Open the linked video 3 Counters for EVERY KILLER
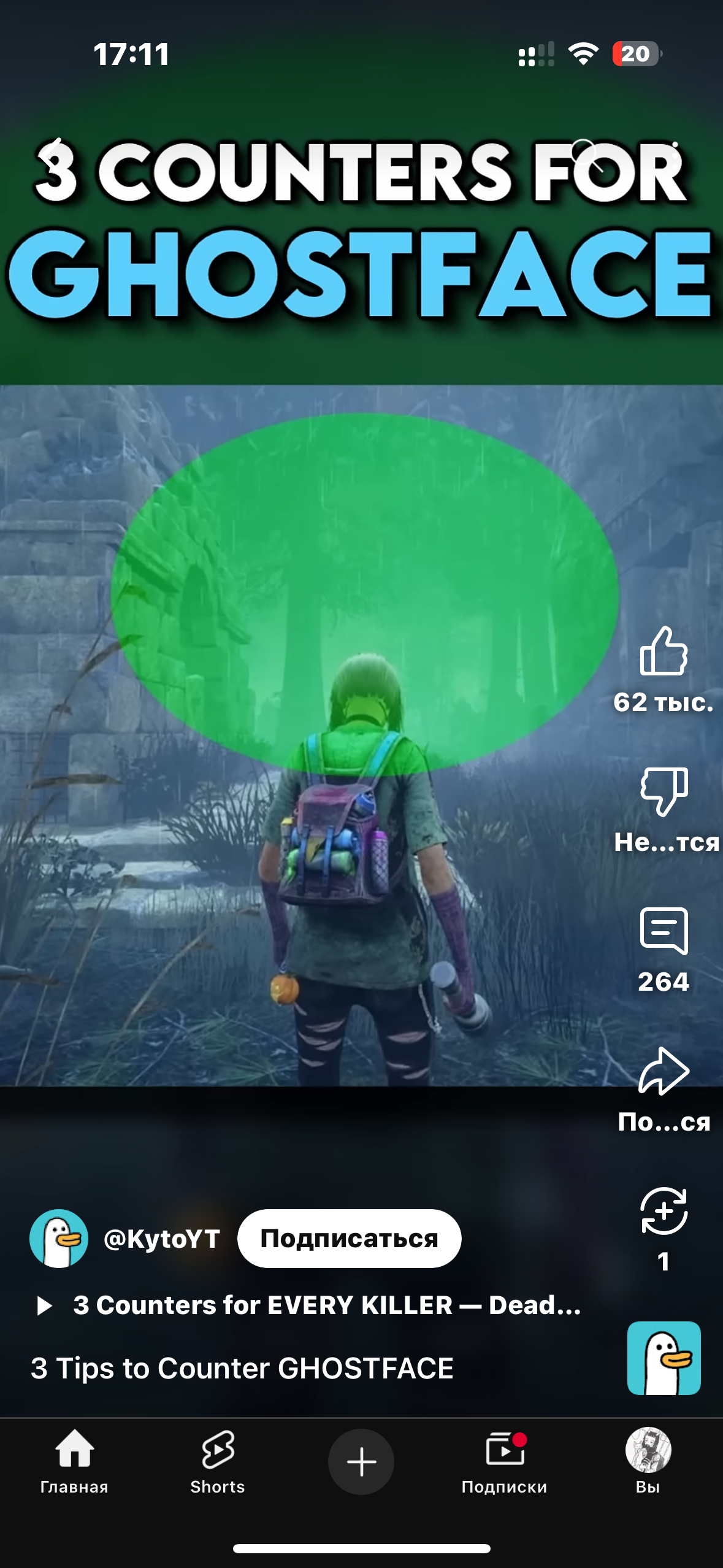This screenshot has width=723, height=1568. click(325, 1305)
